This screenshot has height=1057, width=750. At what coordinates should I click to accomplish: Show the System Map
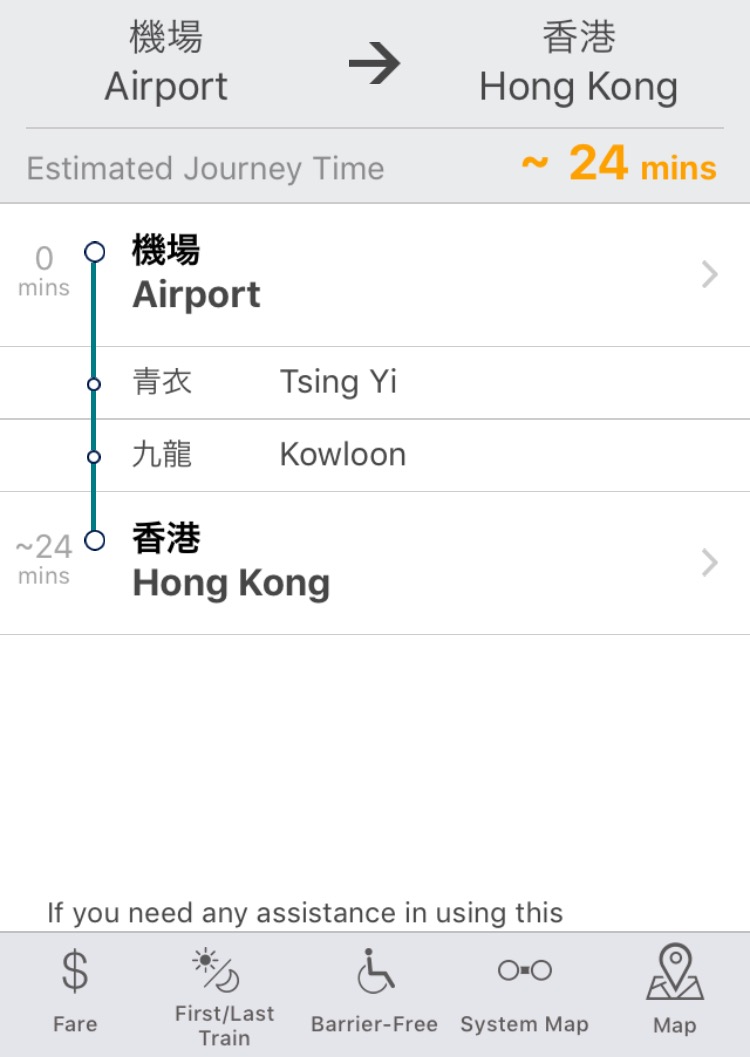point(524,993)
